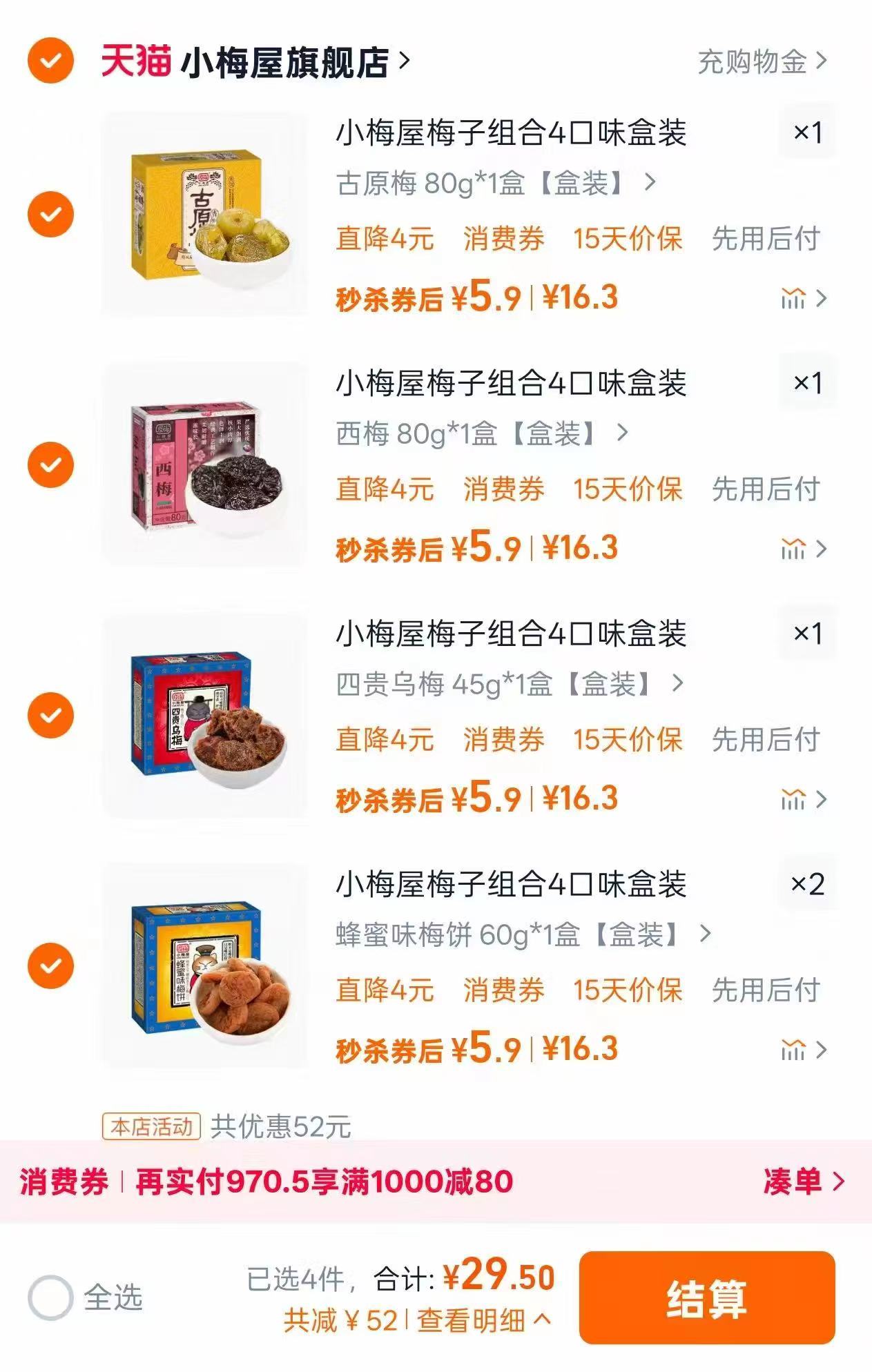
Task: Toggle the store-level select-all checkbox
Action: pyautogui.click(x=48, y=62)
